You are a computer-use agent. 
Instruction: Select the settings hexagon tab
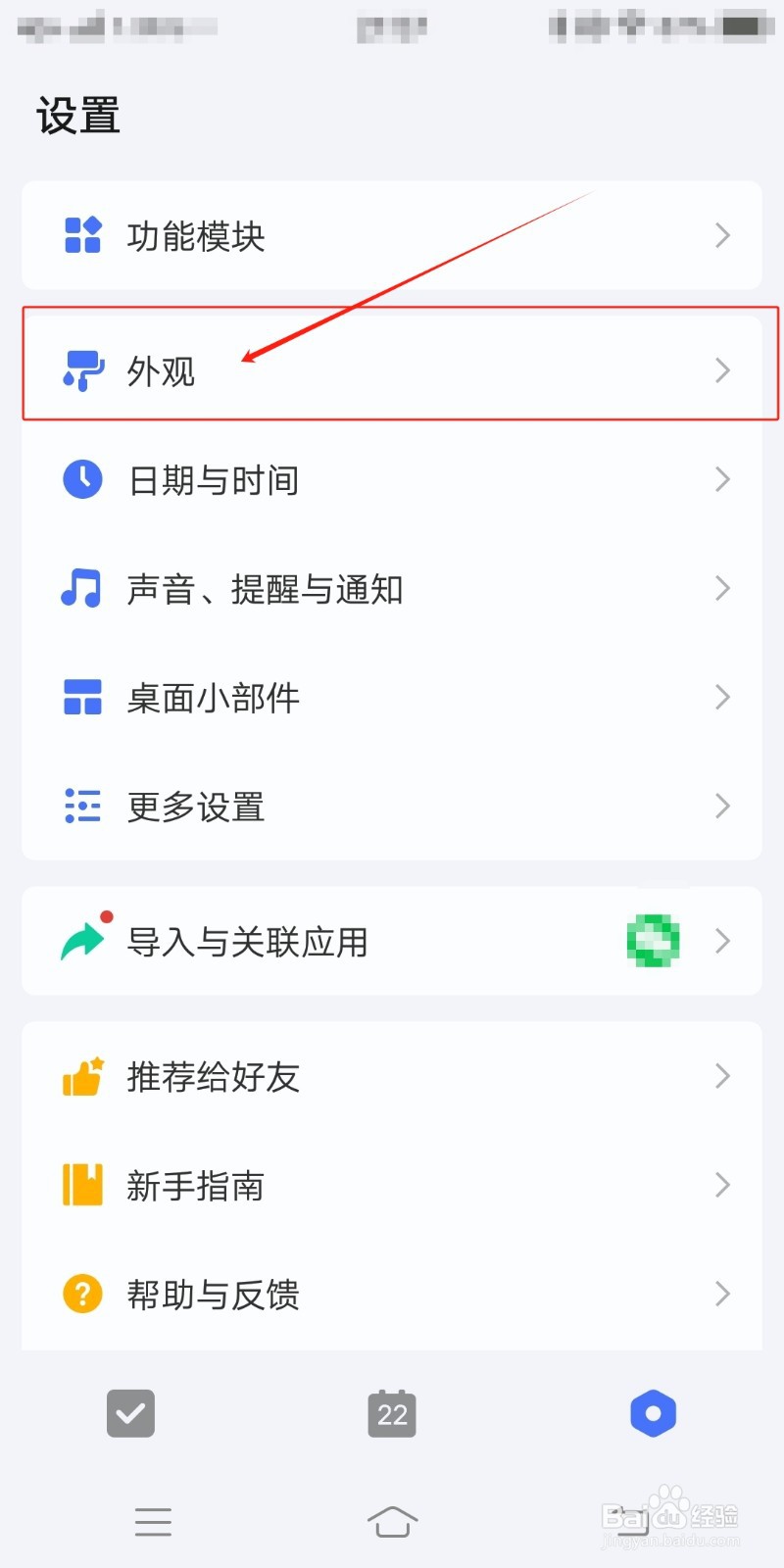654,1413
